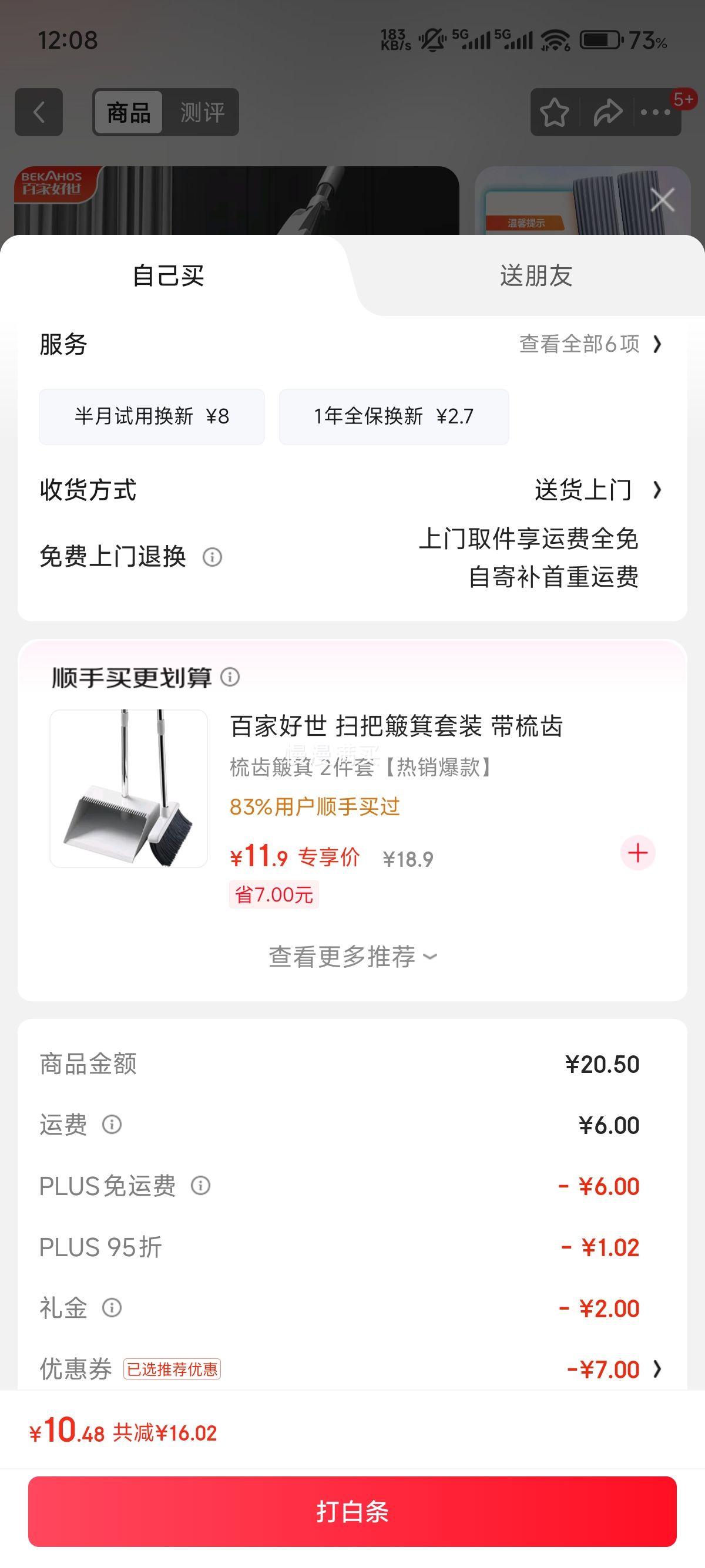705x1568 pixels.
Task: Tap the red plus to add the broom set
Action: (637, 853)
